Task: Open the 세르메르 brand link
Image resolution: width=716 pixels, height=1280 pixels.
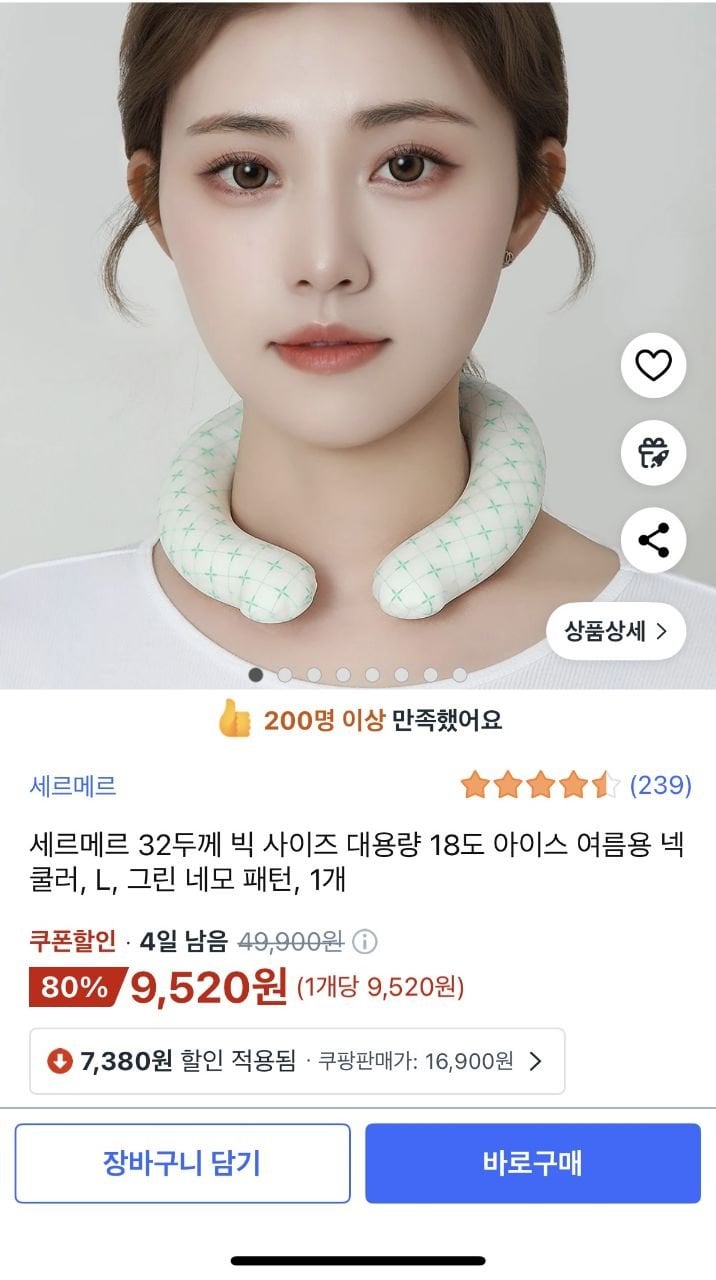Action: coord(72,786)
